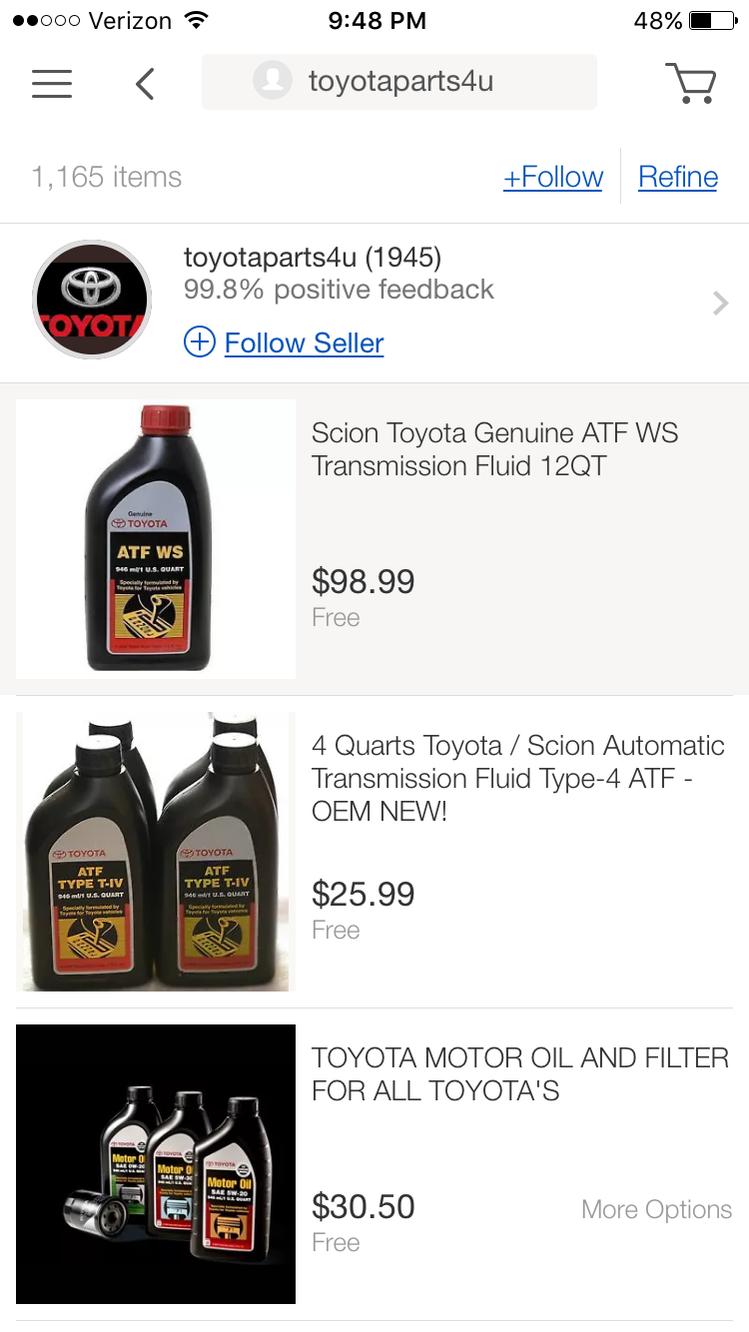Image resolution: width=749 pixels, height=1332 pixels.
Task: Open Toyota Motor Oil and Filter listing
Action: (x=374, y=1164)
